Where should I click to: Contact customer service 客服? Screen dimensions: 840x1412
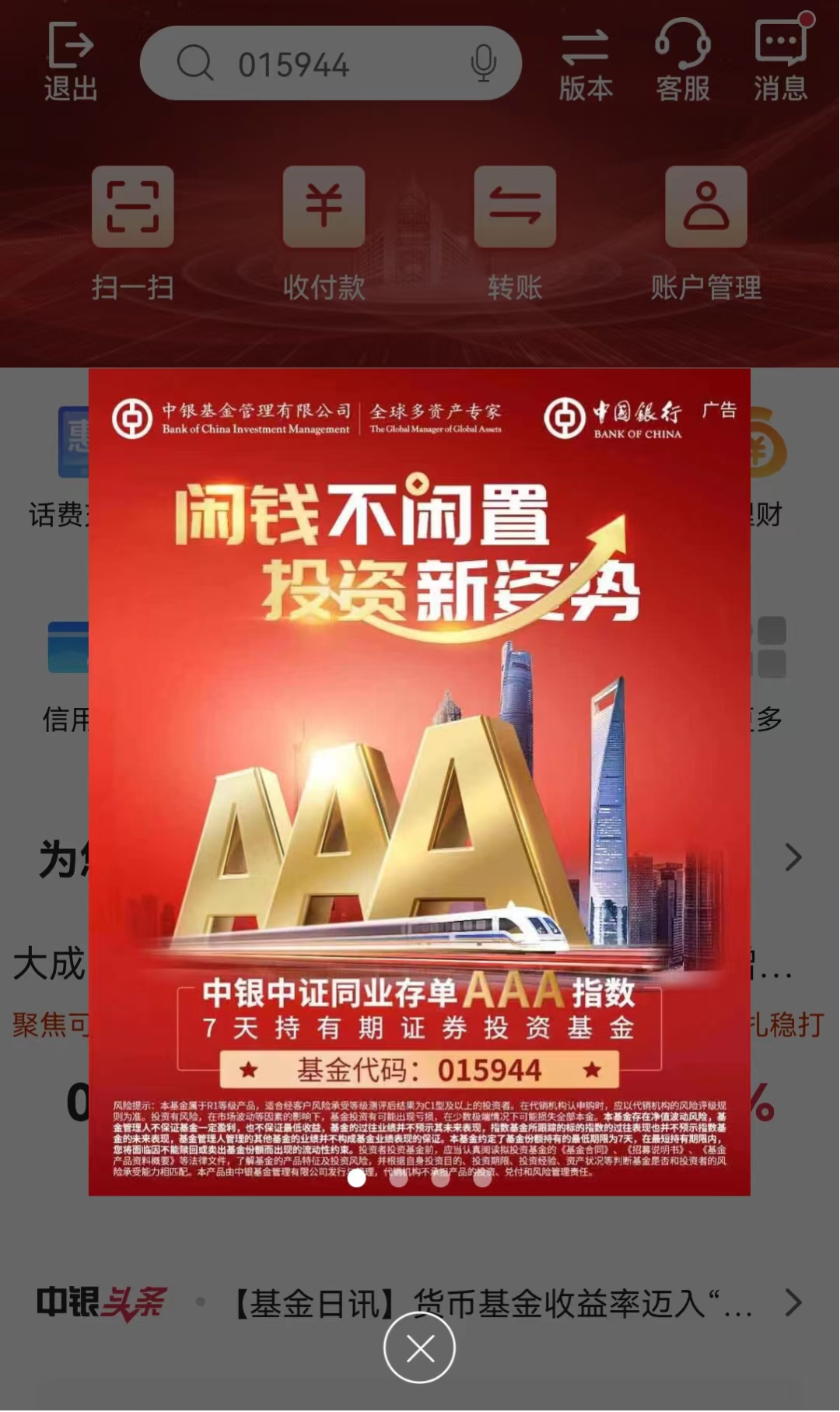click(683, 61)
